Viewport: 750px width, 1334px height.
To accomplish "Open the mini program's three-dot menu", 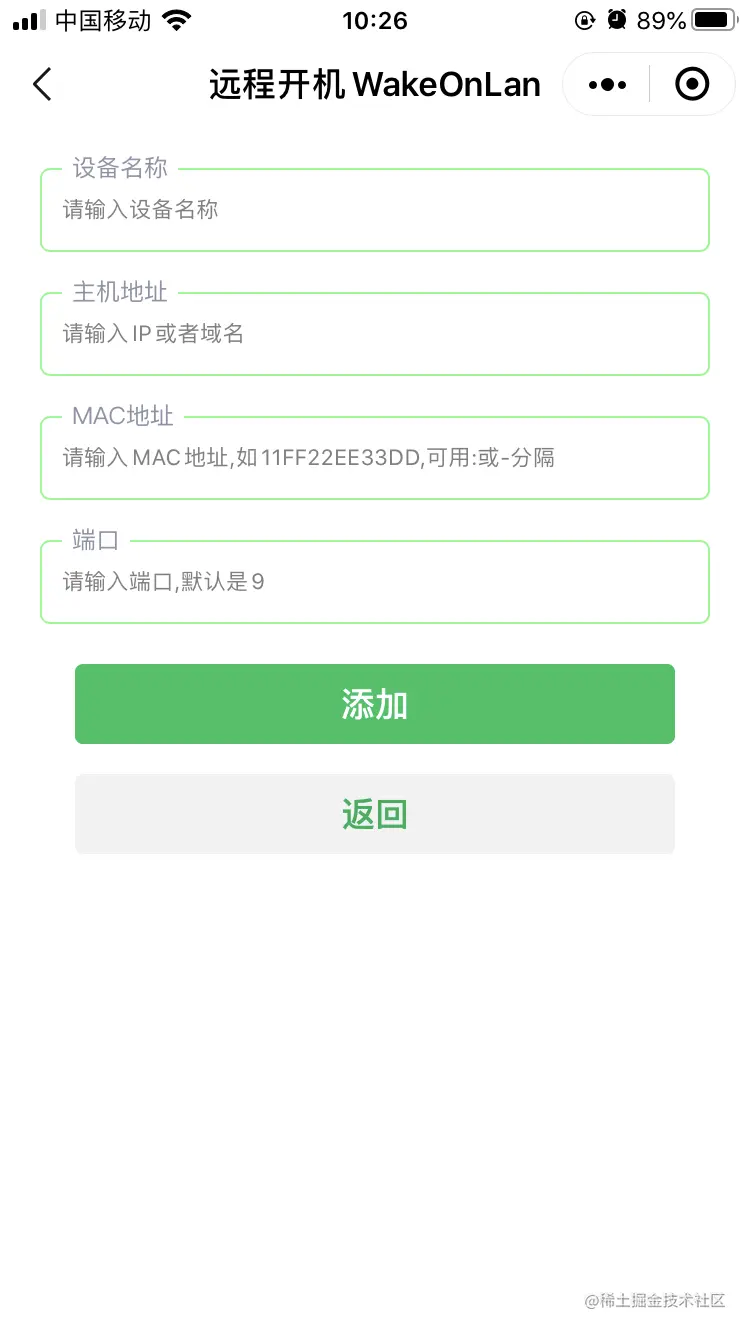I will 607,85.
